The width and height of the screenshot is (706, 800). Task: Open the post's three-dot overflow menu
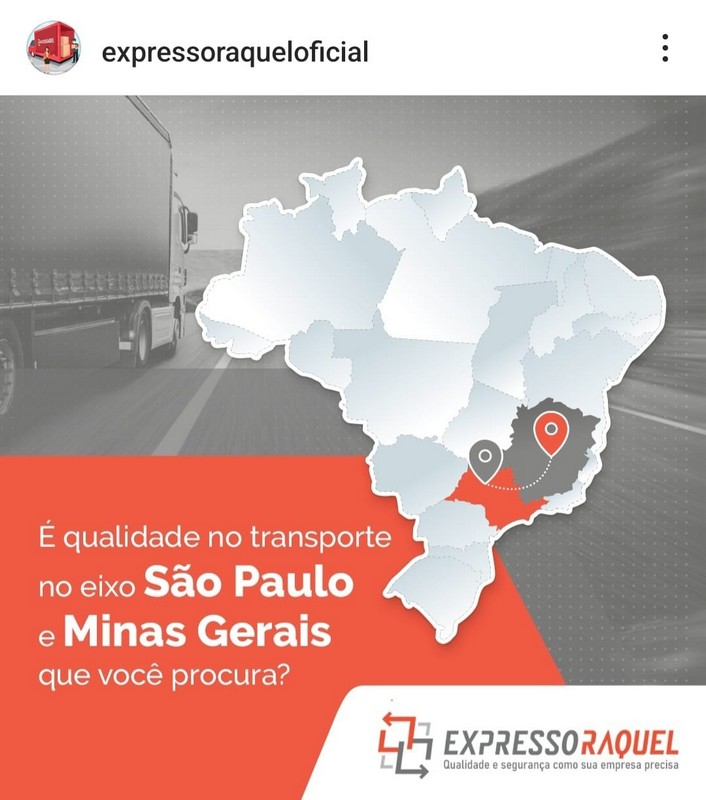[x=665, y=48]
